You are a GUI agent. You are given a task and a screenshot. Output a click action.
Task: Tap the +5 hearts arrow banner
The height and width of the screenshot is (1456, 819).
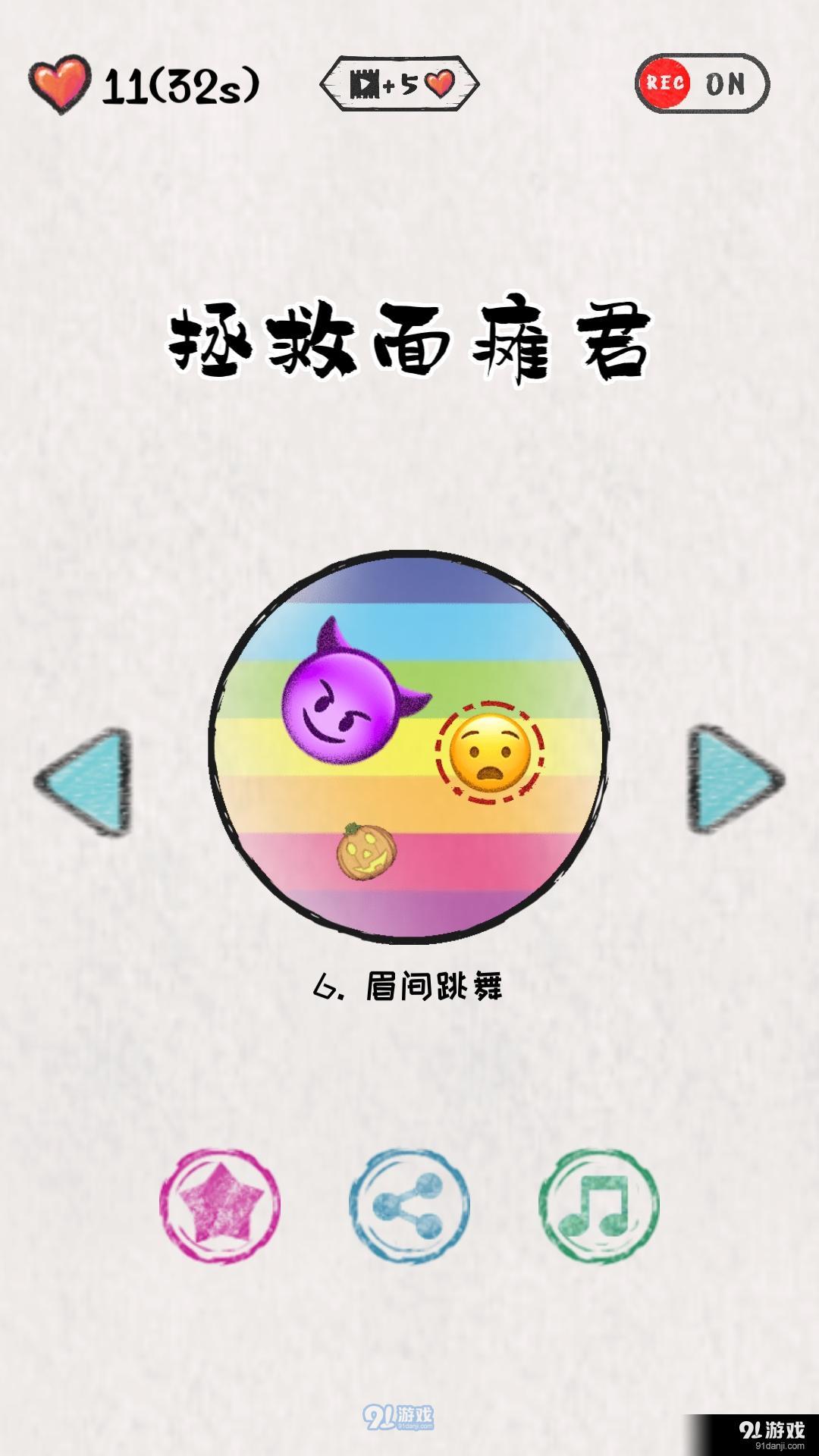(x=397, y=85)
